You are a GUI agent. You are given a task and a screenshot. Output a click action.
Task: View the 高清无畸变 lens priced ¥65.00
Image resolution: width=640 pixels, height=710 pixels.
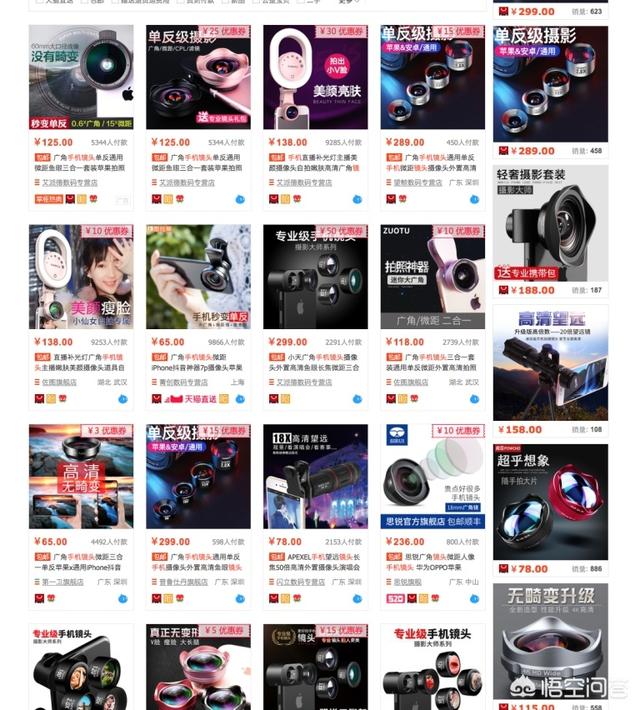coord(81,477)
